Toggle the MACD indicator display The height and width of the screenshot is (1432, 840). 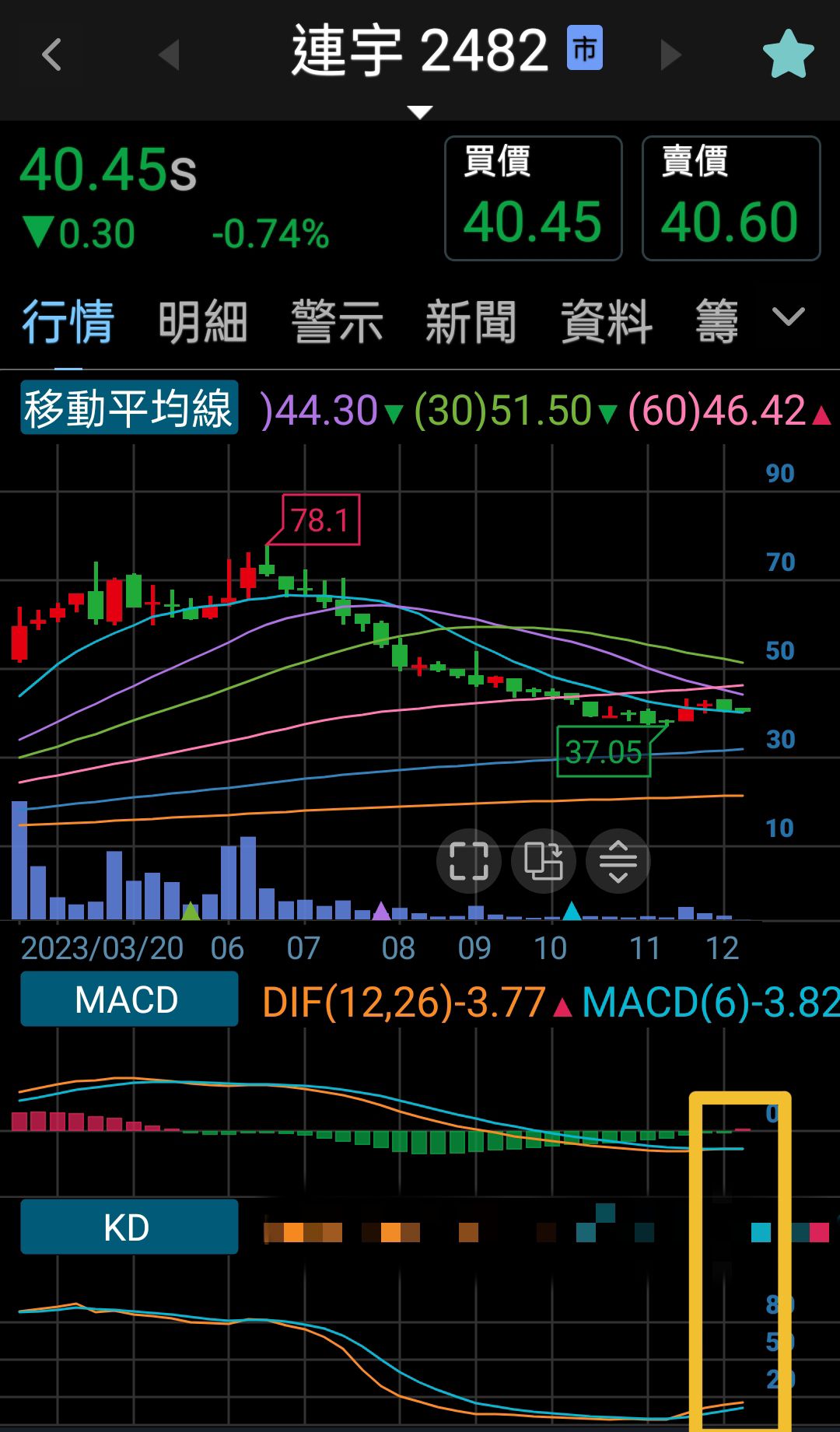(x=128, y=998)
